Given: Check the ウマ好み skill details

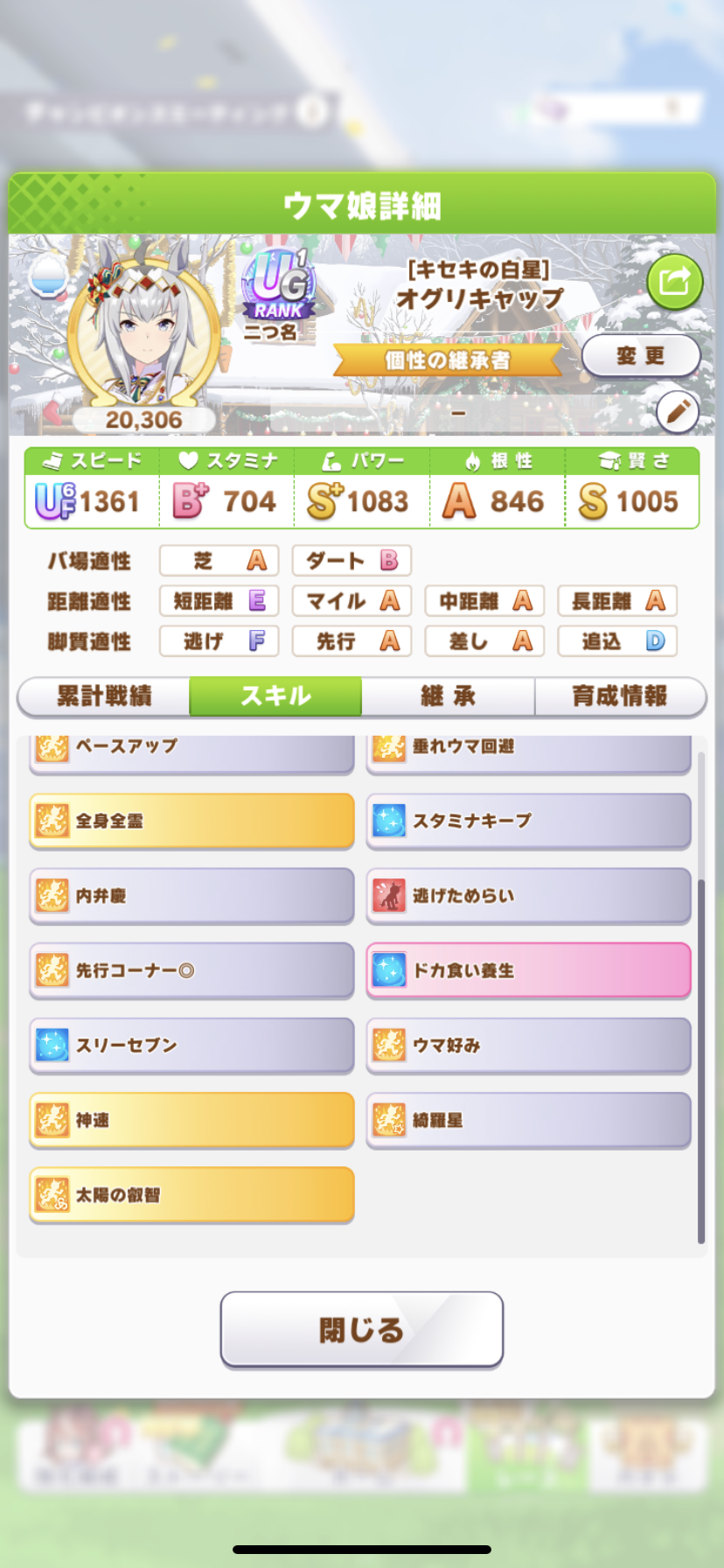Looking at the screenshot, I should pyautogui.click(x=528, y=1045).
